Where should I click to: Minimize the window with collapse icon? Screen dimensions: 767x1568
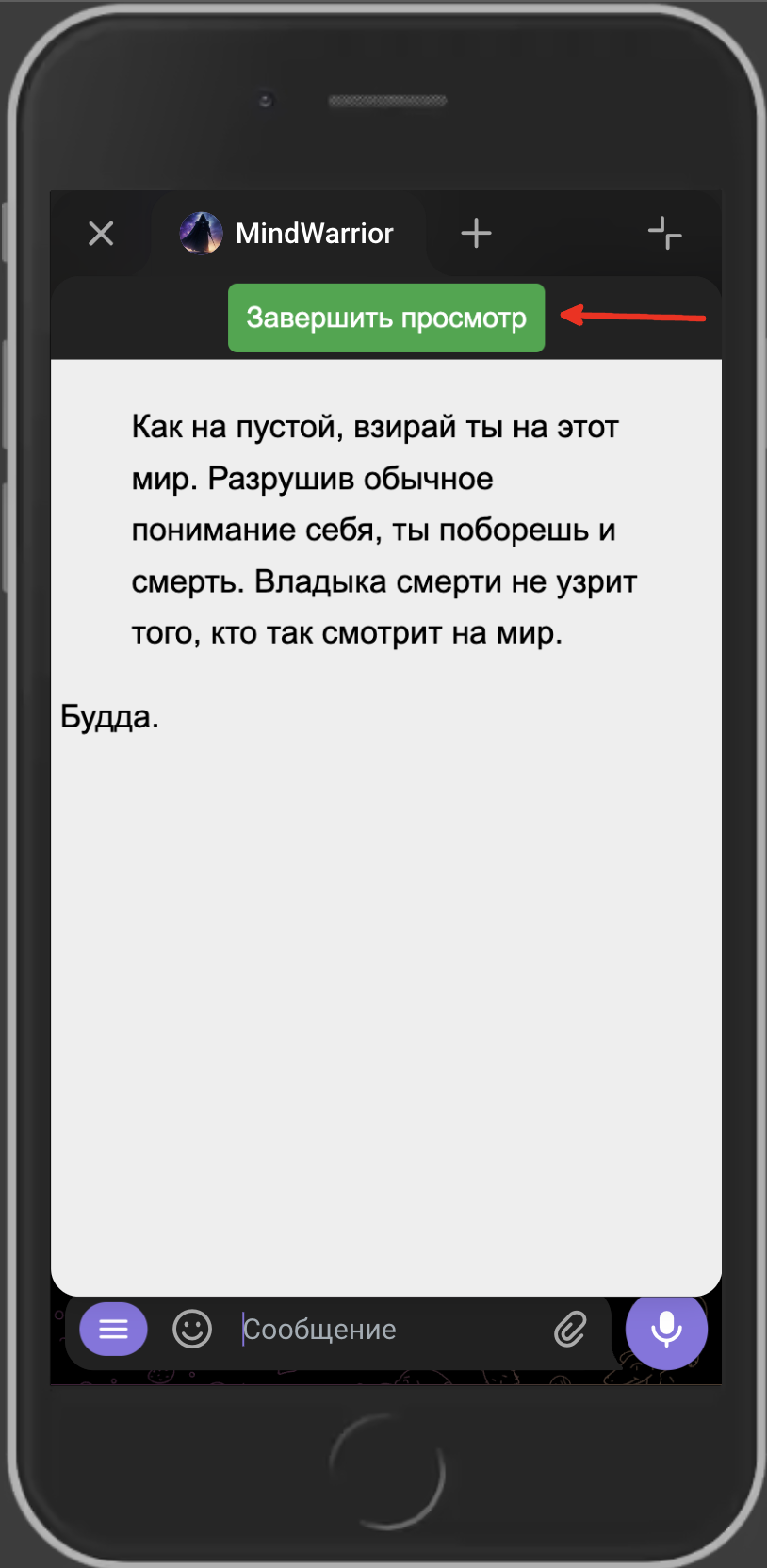pyautogui.click(x=664, y=233)
